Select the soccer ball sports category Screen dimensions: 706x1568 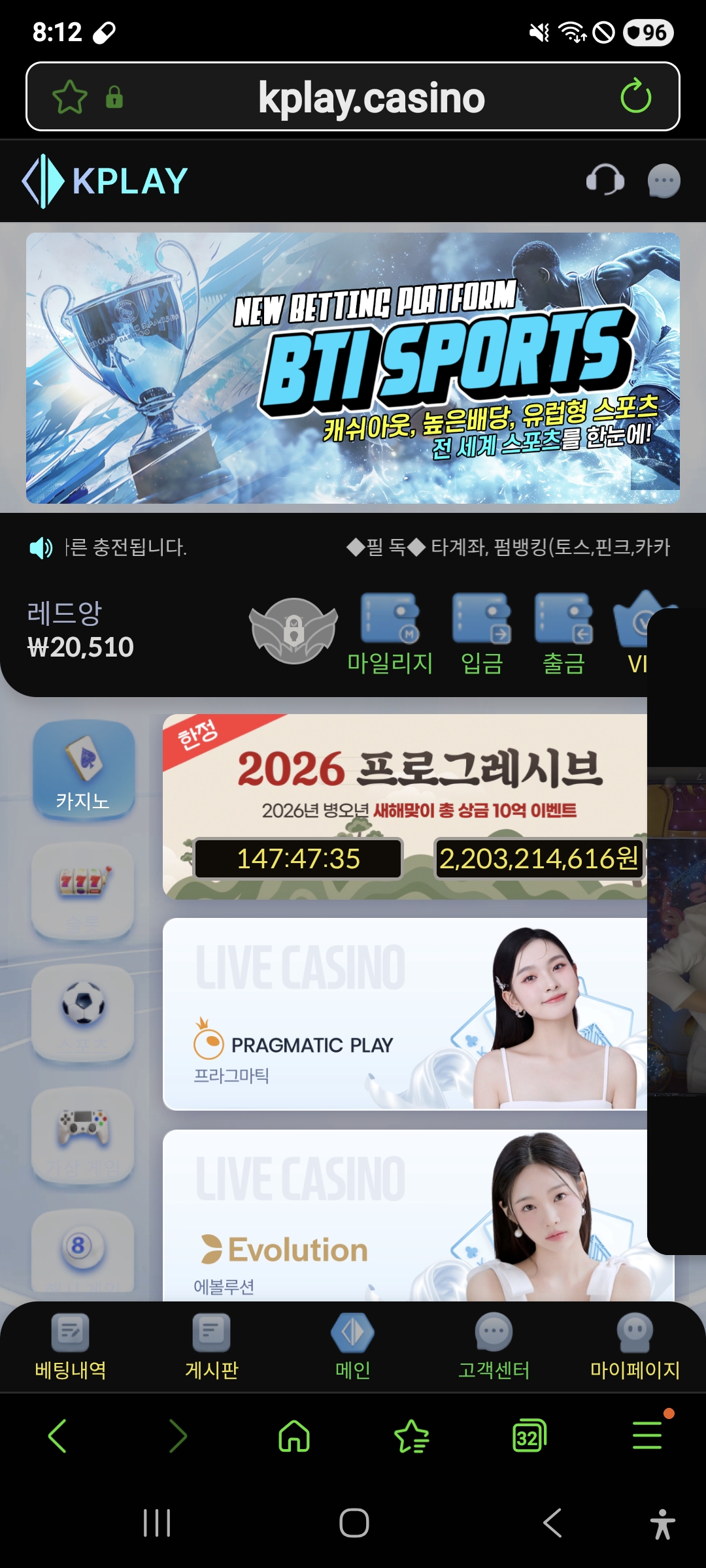[83, 1013]
